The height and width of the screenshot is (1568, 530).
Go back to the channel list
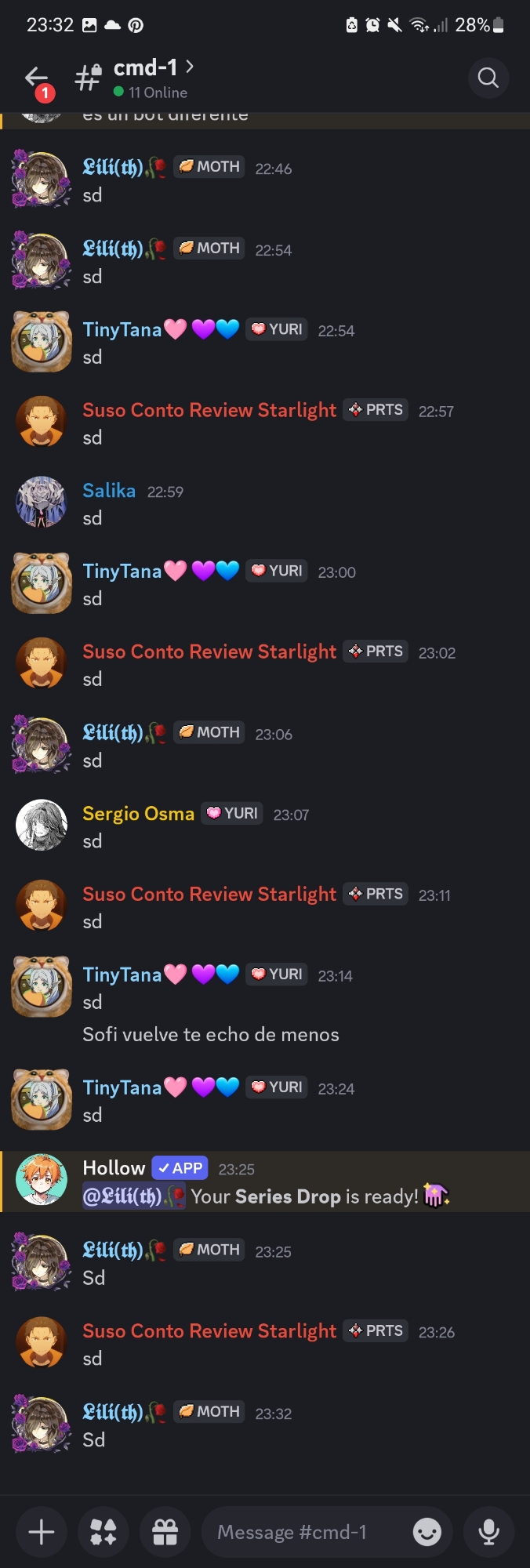[37, 78]
